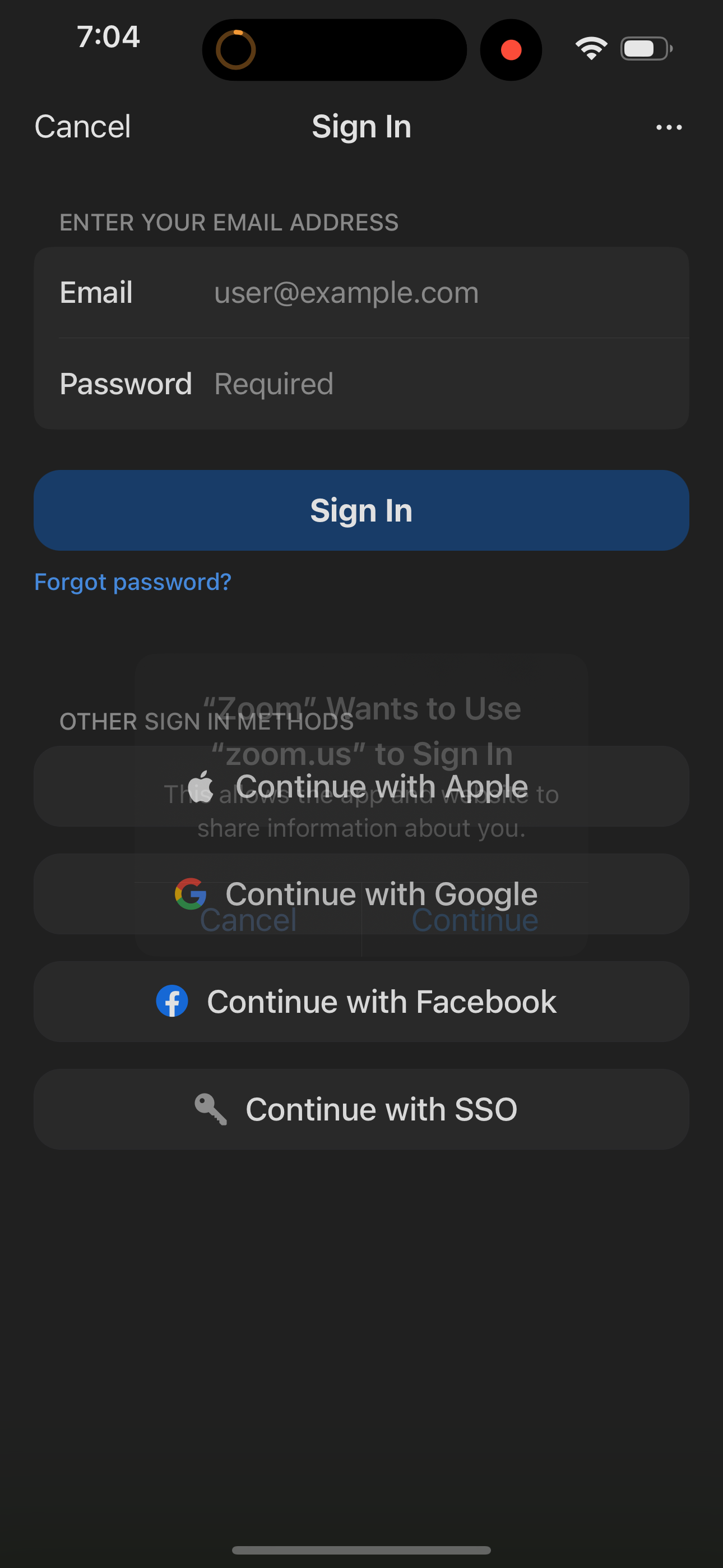This screenshot has height=1568, width=723.
Task: Confirm Continue on the zoom.us permission dialog
Action: pyautogui.click(x=475, y=920)
